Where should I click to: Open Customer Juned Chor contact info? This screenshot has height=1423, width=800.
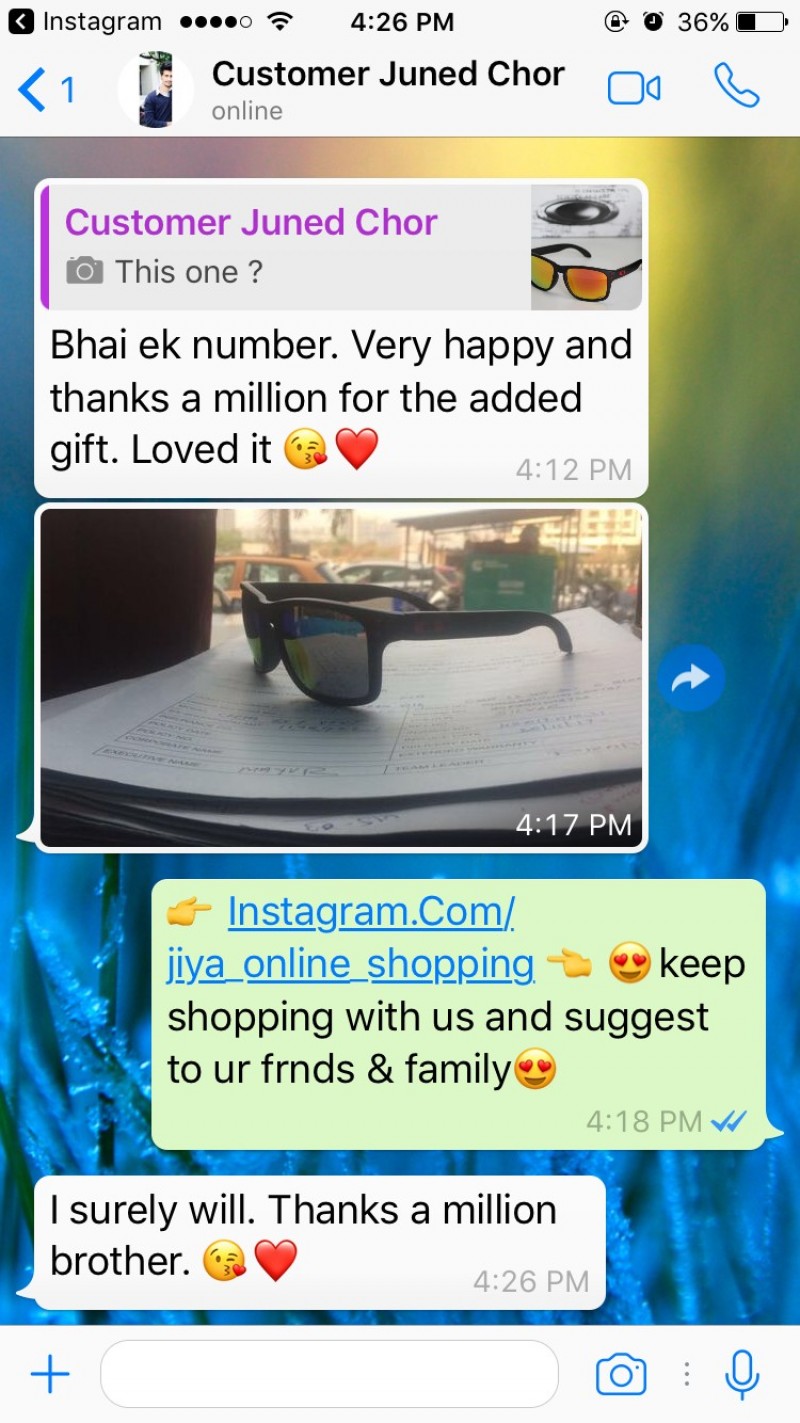(387, 89)
